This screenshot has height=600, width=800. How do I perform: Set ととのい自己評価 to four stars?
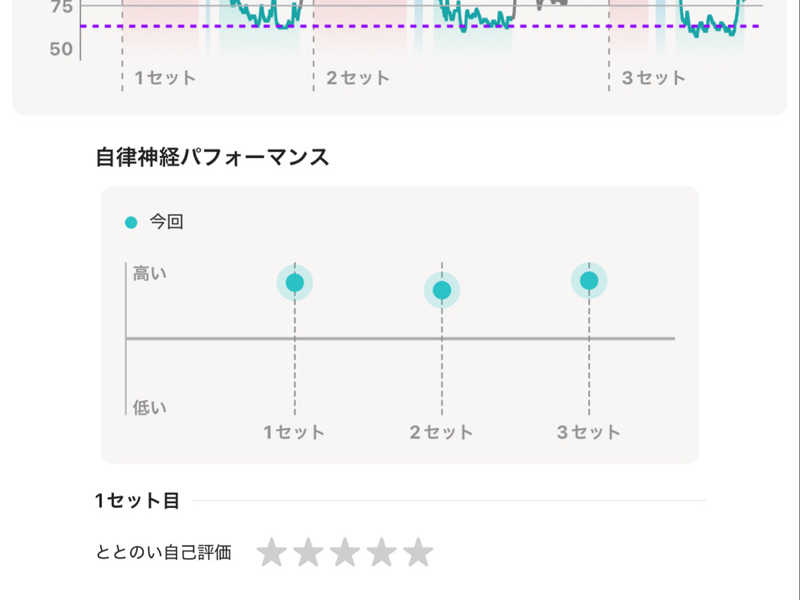[382, 552]
